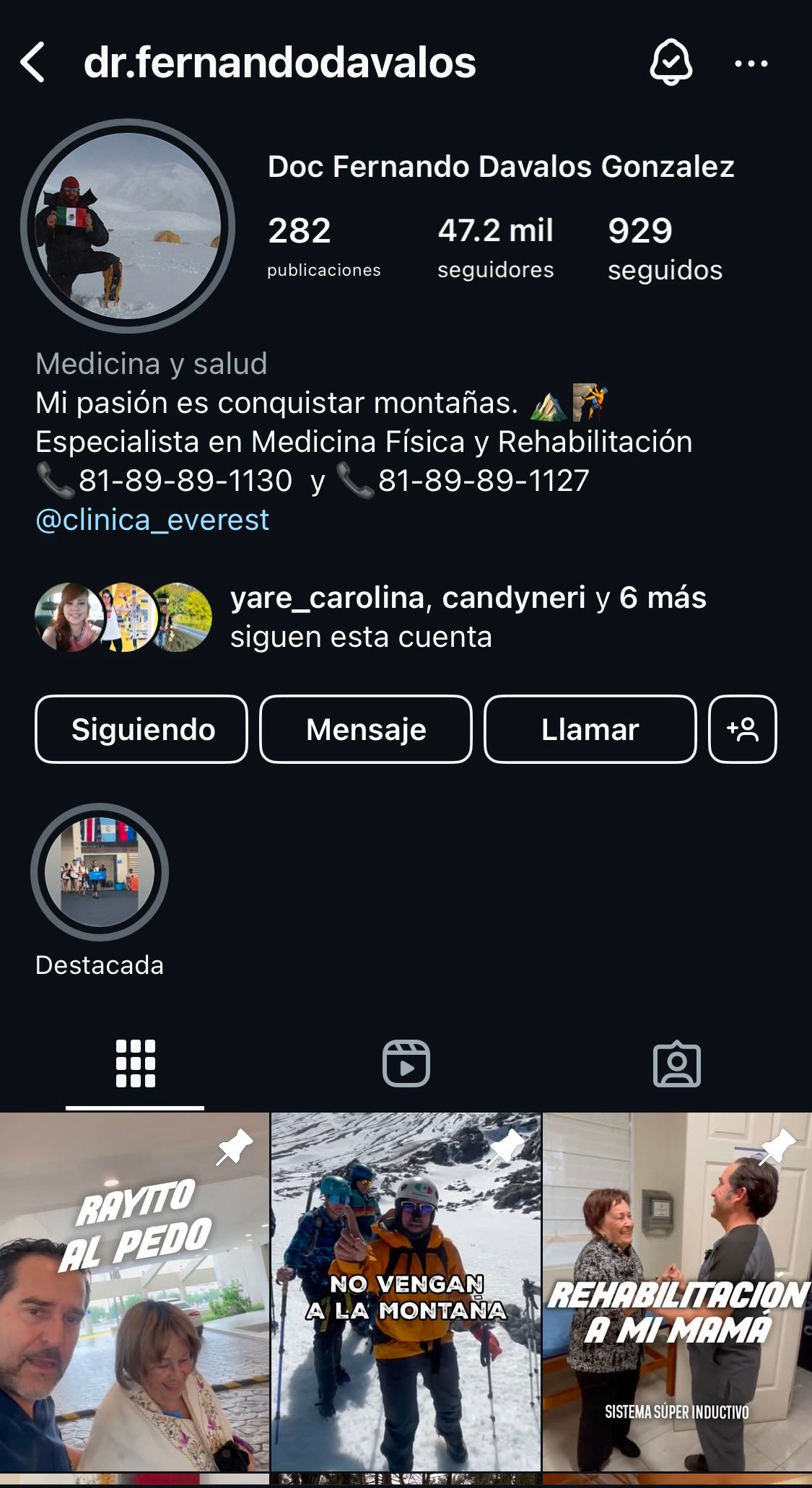This screenshot has width=812, height=1488.
Task: View the profile picture
Action: (x=128, y=226)
